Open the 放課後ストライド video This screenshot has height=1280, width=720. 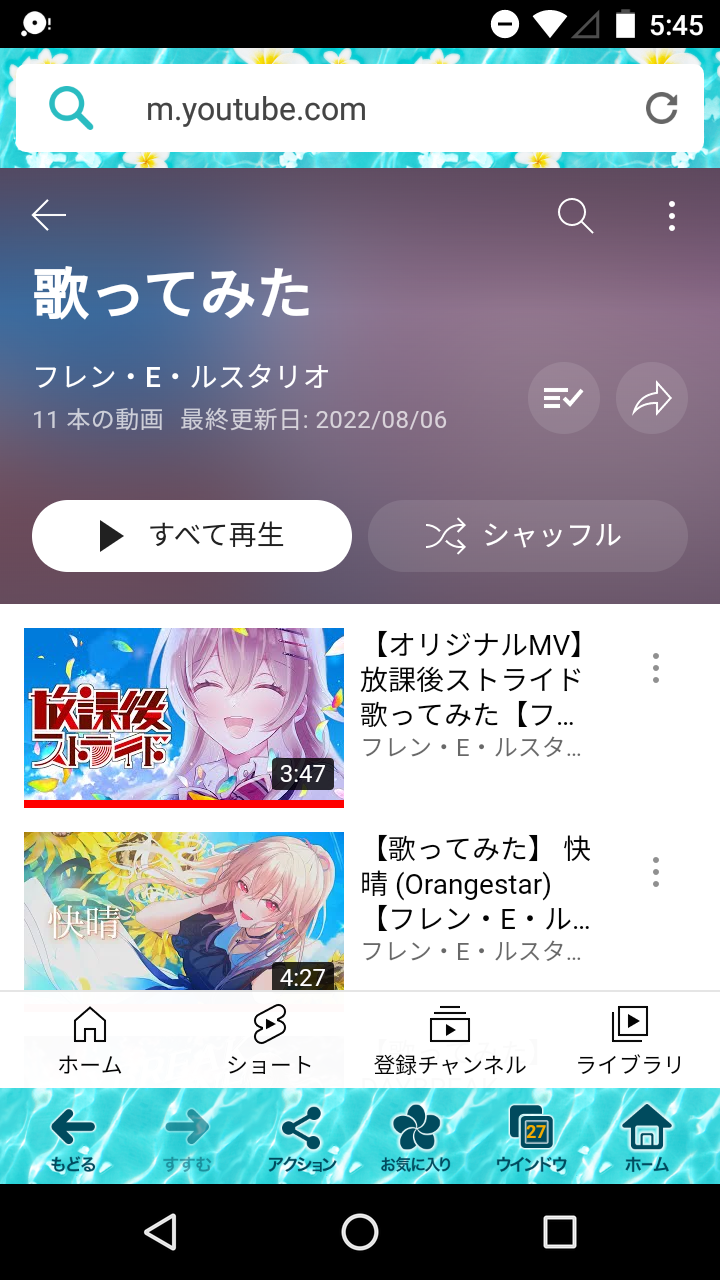[184, 716]
